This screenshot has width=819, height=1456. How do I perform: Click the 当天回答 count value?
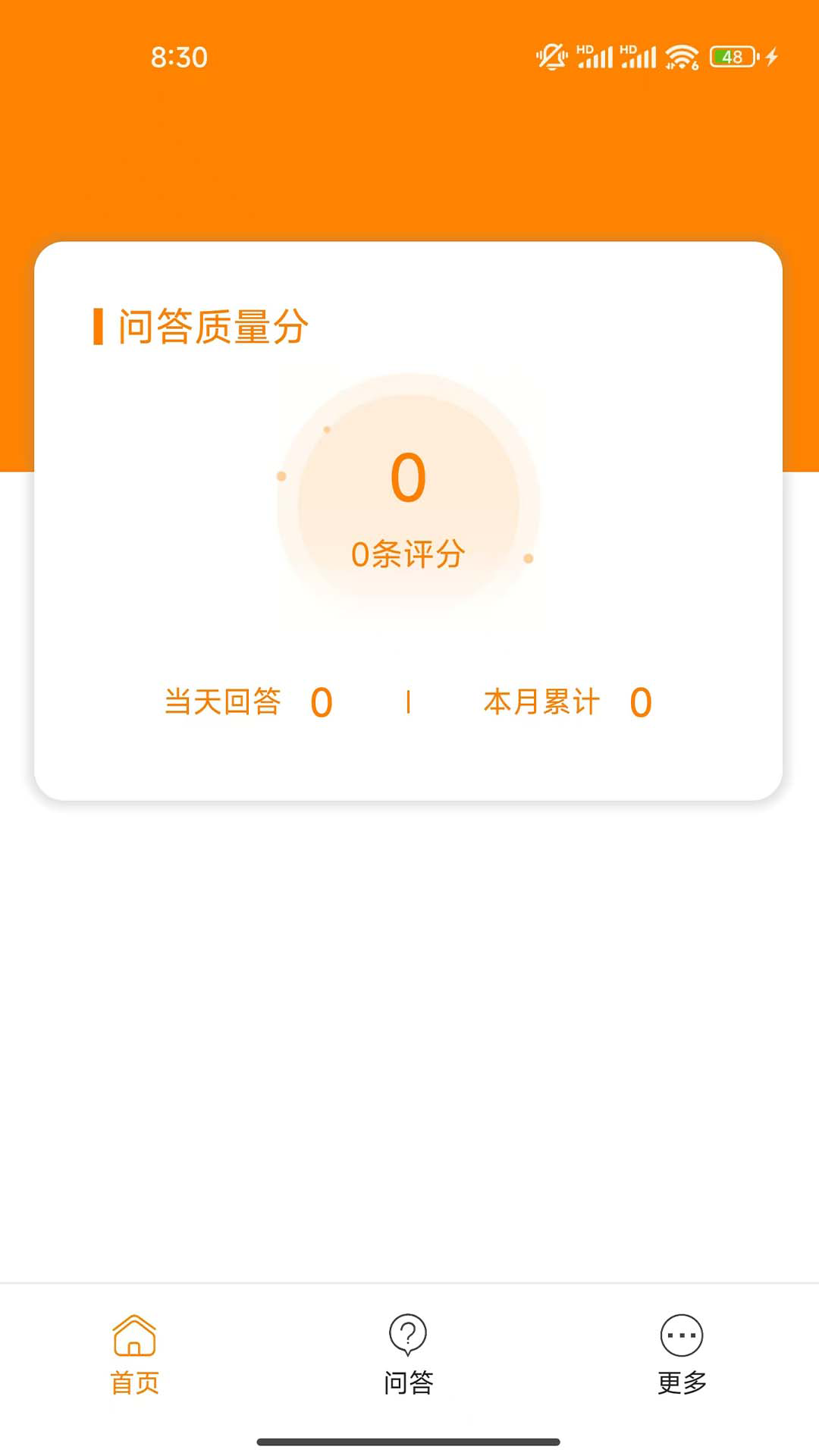[321, 704]
